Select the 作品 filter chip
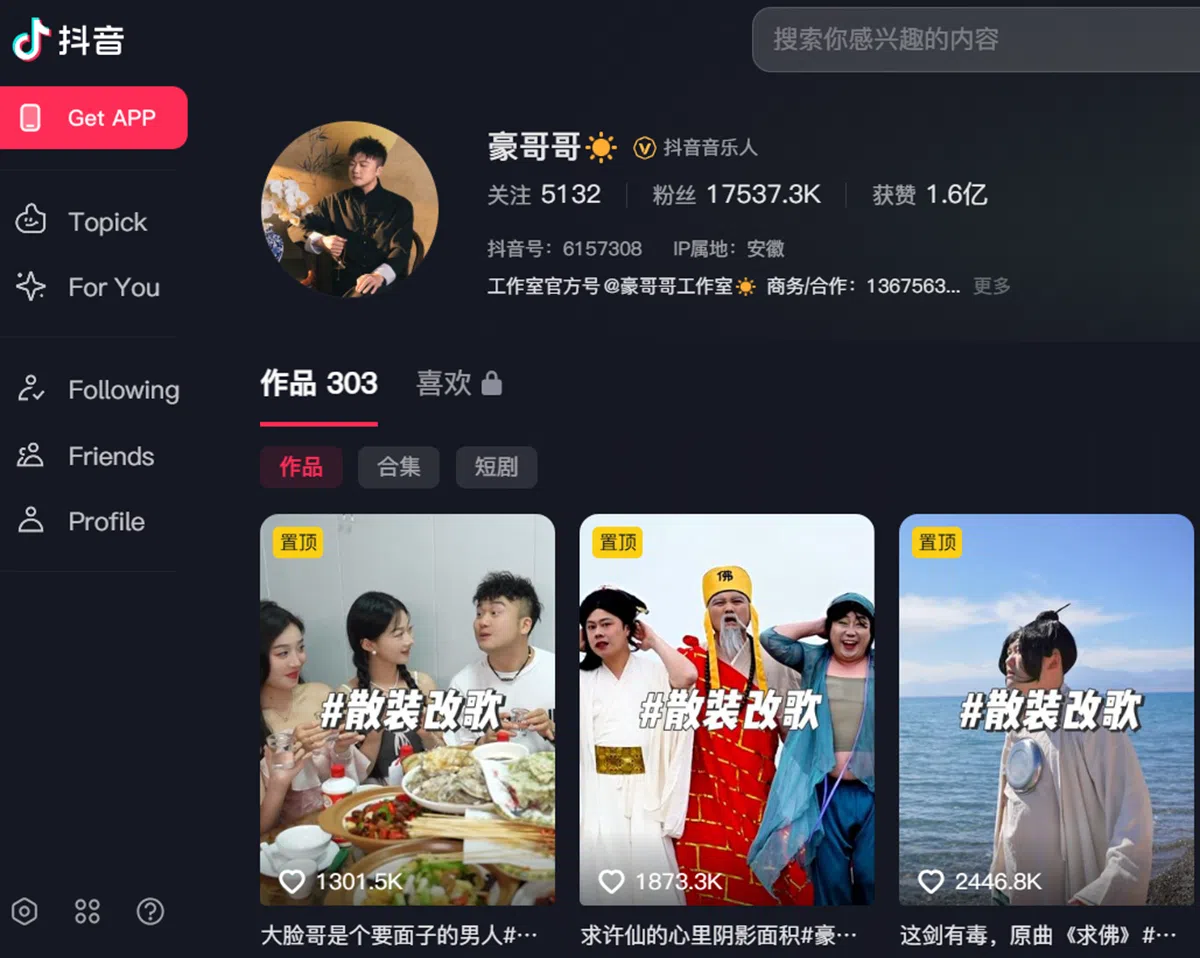This screenshot has width=1200, height=958. [301, 467]
